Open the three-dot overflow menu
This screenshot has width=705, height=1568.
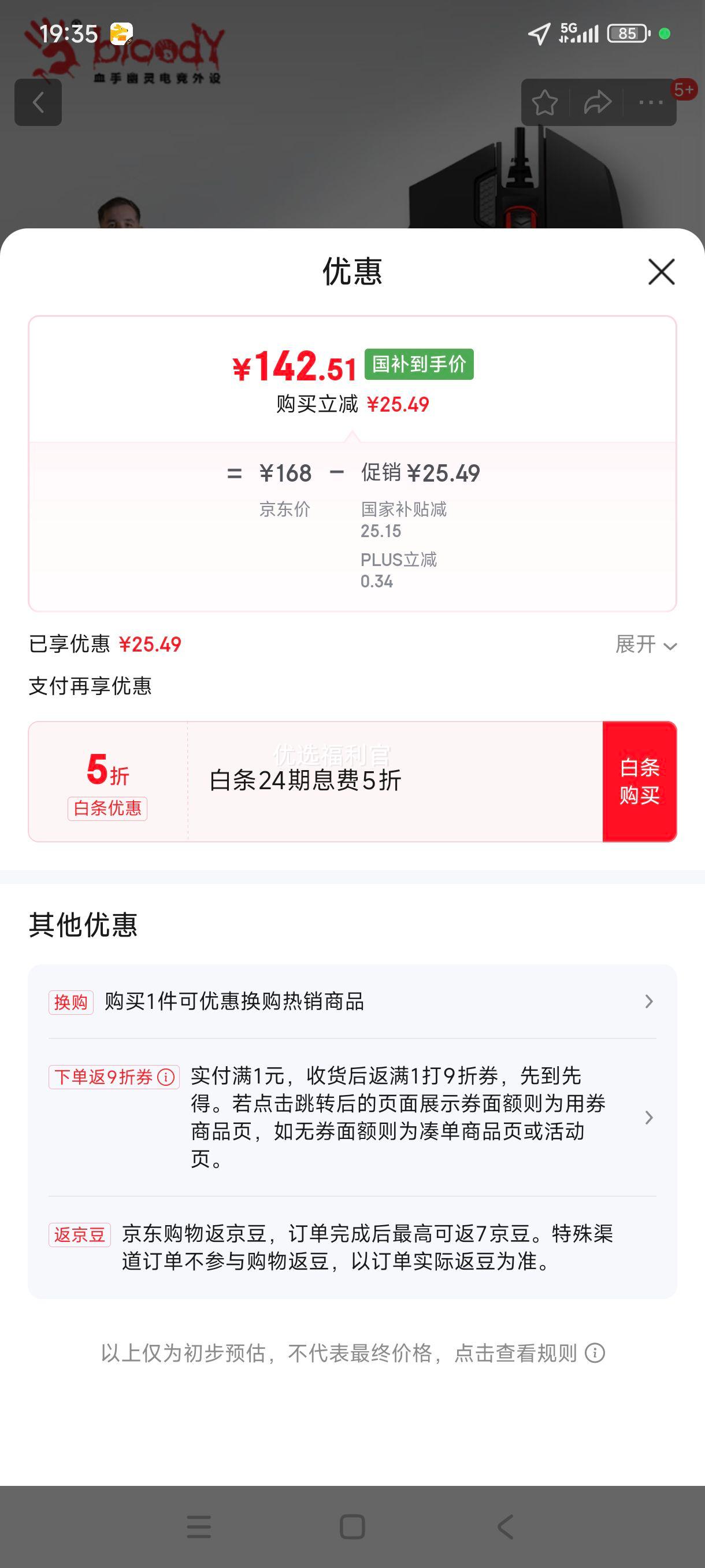tap(650, 102)
